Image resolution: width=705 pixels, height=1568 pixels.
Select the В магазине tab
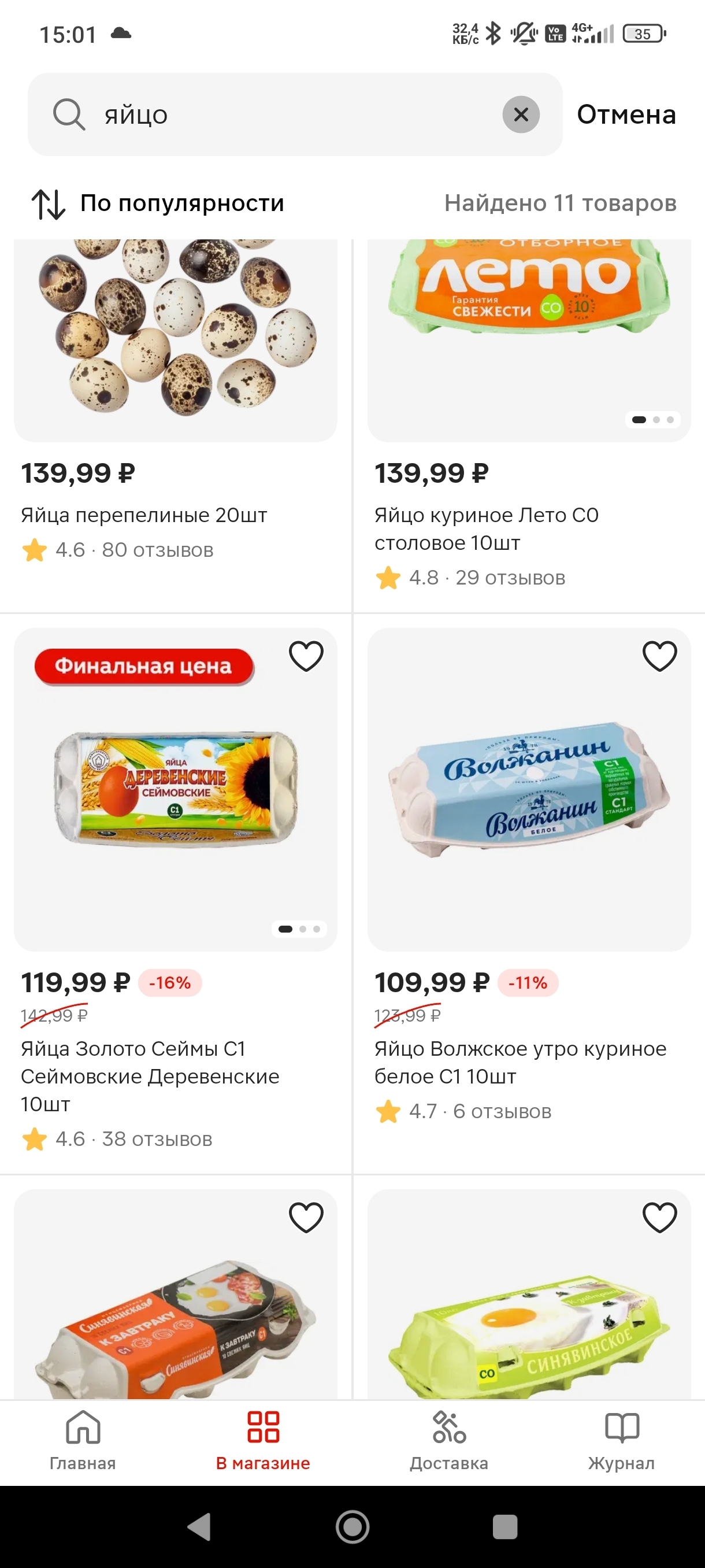[263, 1440]
